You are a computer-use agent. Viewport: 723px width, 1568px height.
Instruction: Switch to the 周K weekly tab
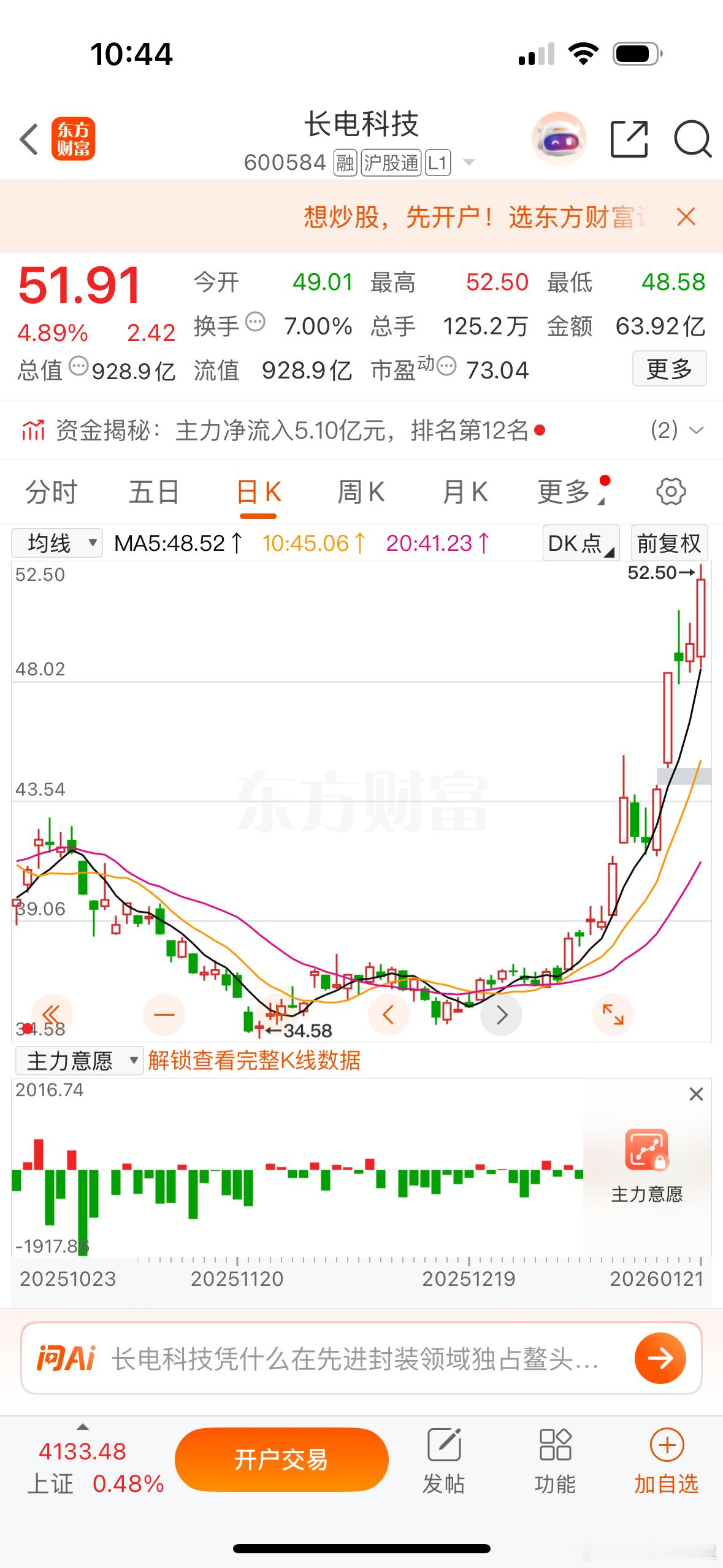tap(362, 491)
